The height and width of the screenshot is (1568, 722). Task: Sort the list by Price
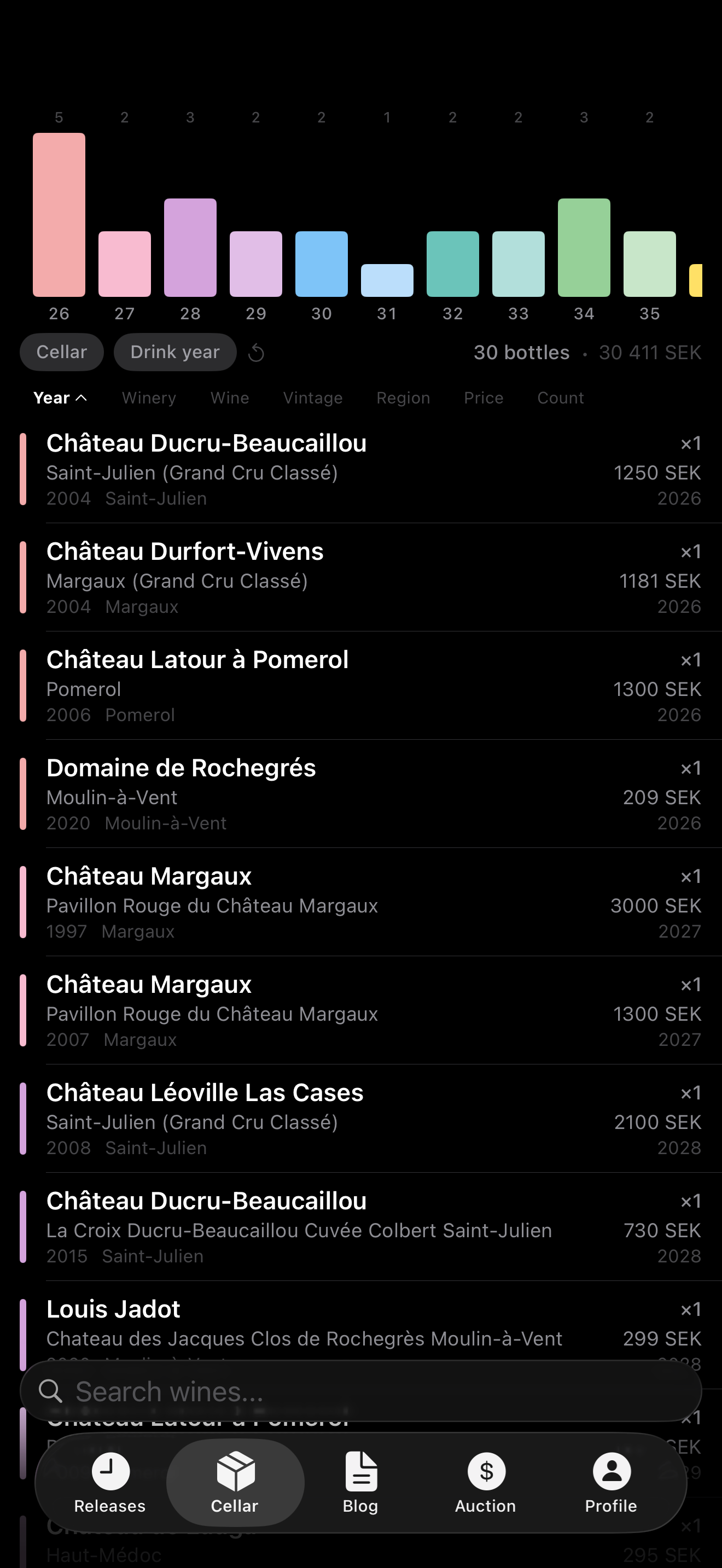(484, 398)
